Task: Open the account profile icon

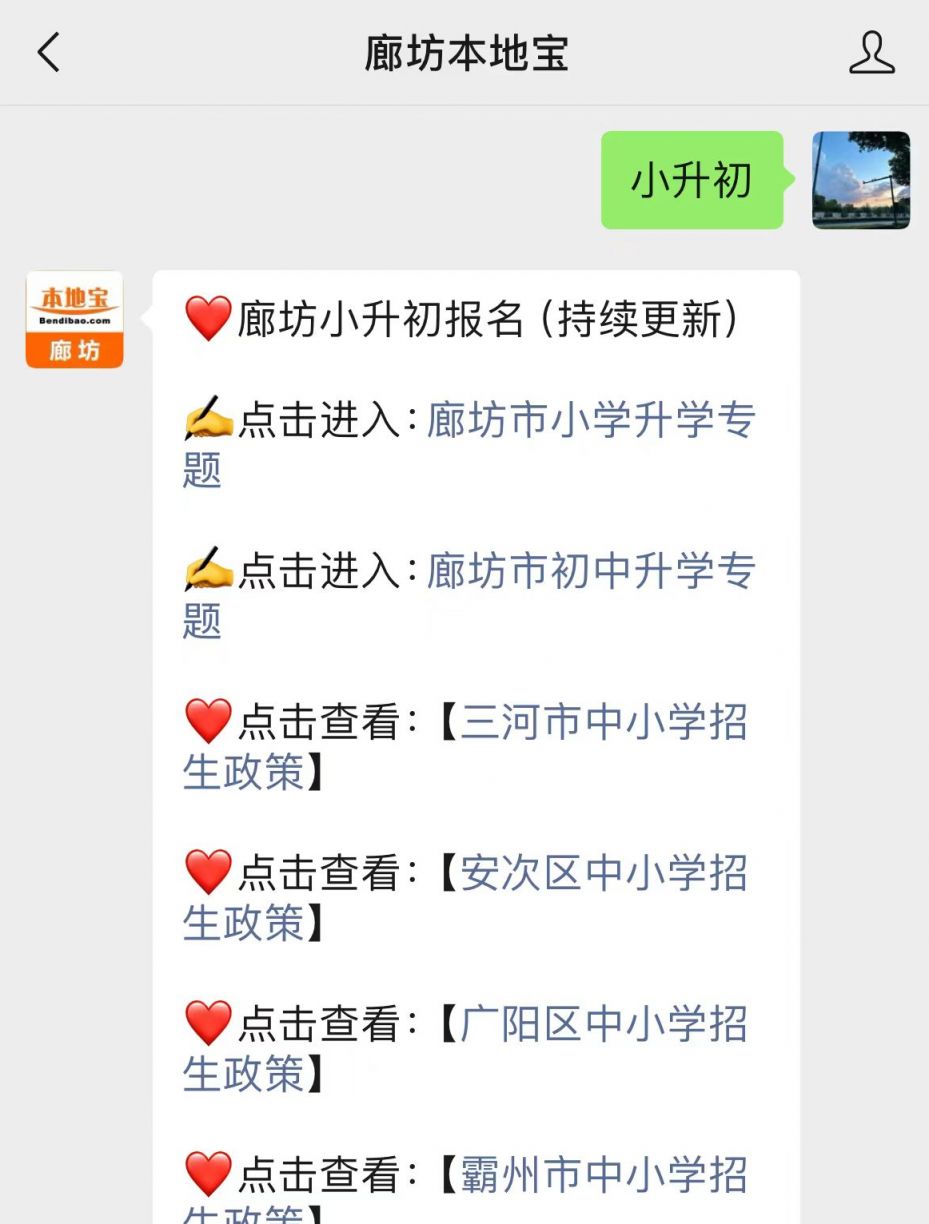Action: 871,52
